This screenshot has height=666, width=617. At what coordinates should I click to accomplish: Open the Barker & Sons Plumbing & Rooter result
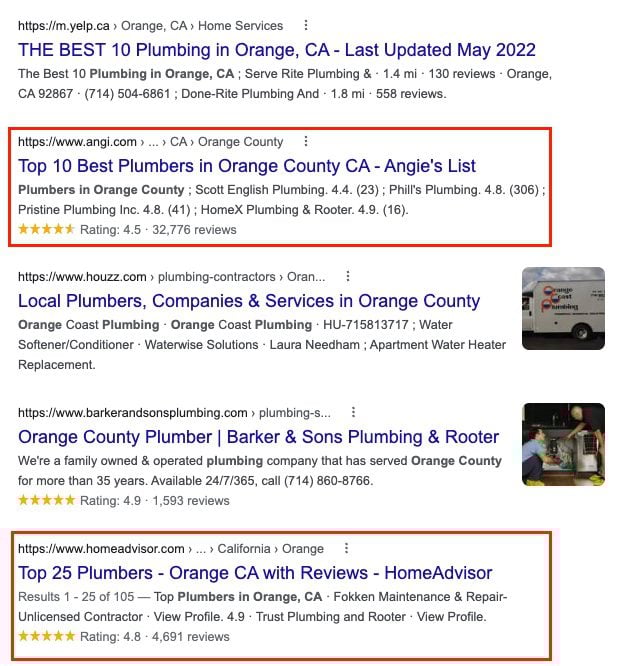(x=258, y=437)
